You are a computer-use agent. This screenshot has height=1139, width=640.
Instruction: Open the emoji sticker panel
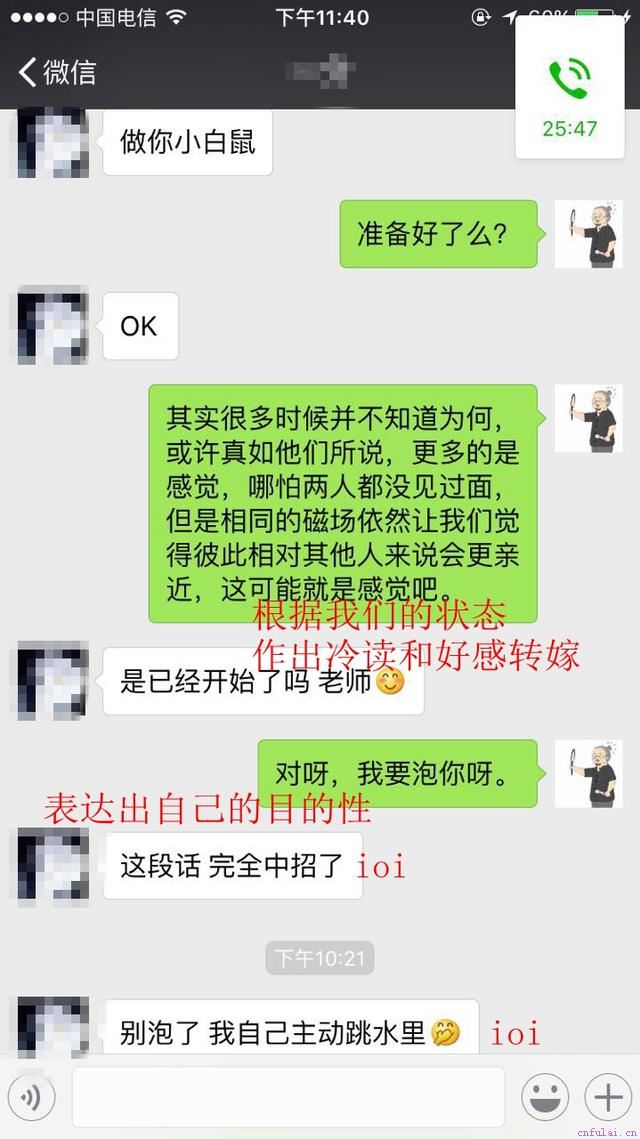pyautogui.click(x=545, y=1097)
